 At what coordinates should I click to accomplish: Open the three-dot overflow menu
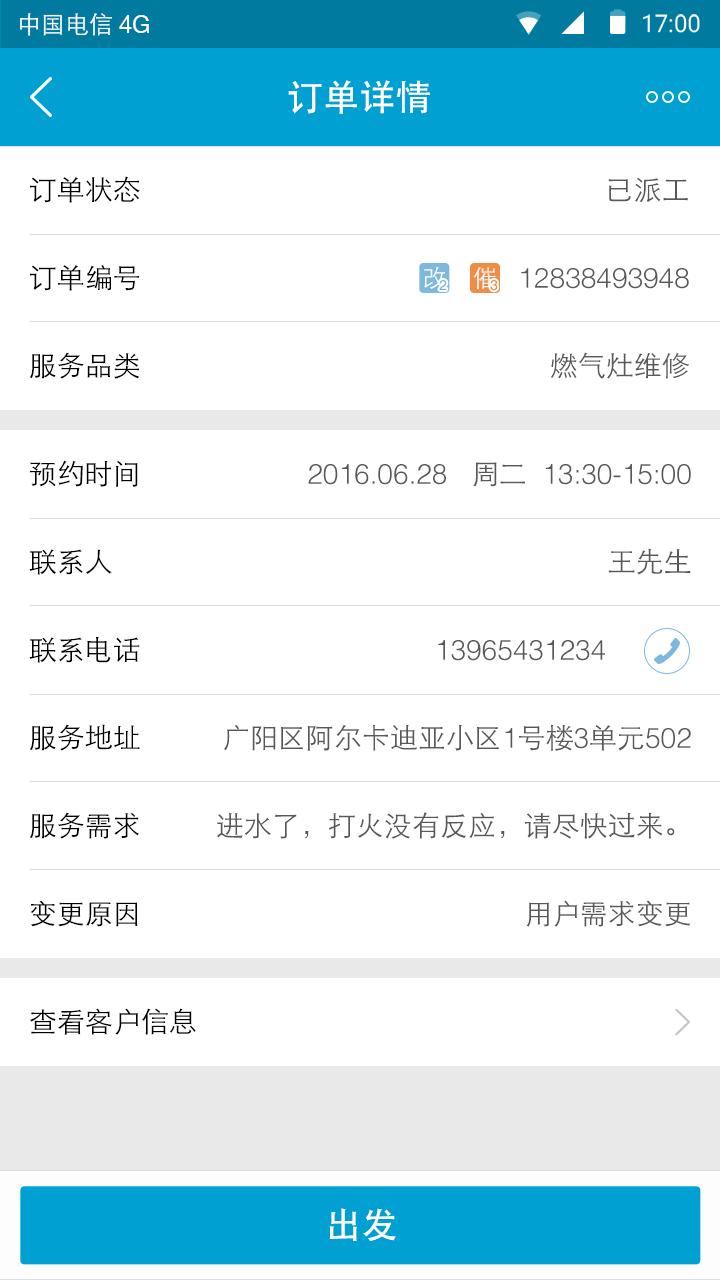pos(667,97)
